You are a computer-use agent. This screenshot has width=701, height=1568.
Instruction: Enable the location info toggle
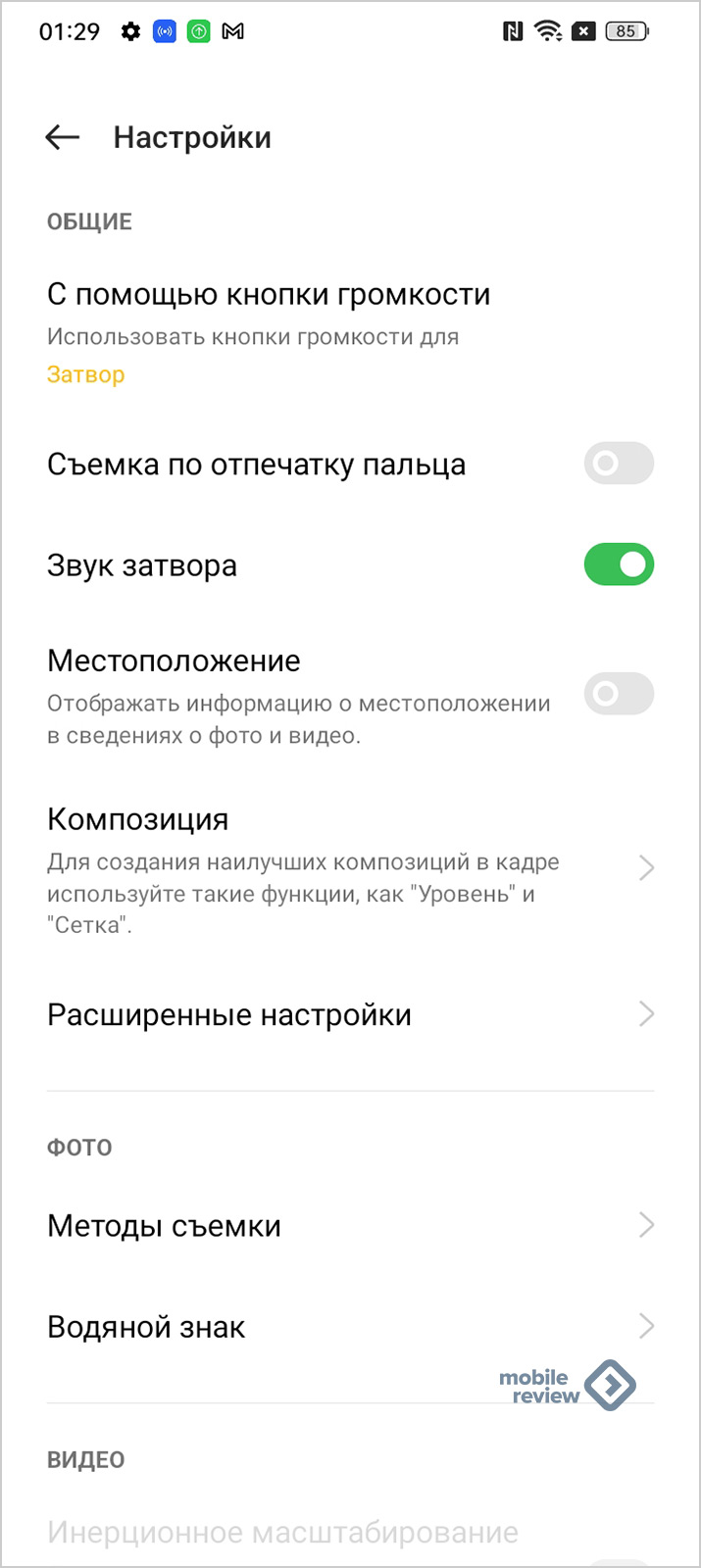click(619, 694)
